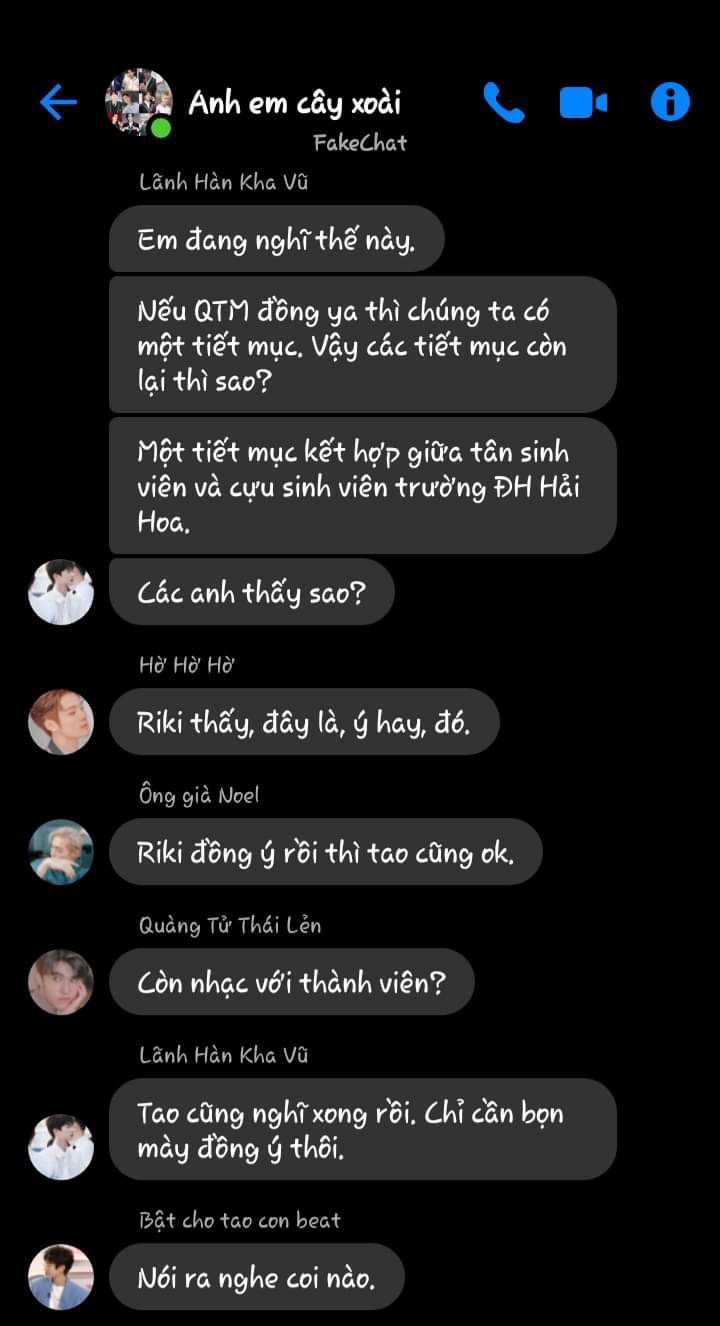The height and width of the screenshot is (1326, 720).
Task: Go back from the group chat
Action: click(58, 102)
